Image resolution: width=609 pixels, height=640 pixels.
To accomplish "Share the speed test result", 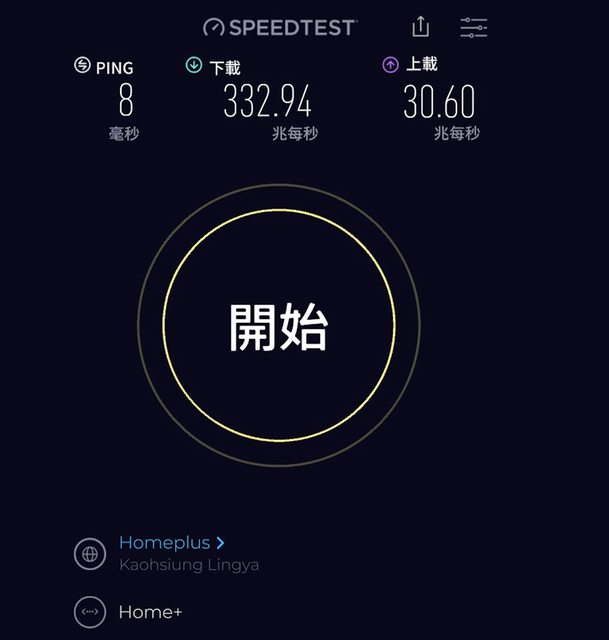I will [x=420, y=27].
